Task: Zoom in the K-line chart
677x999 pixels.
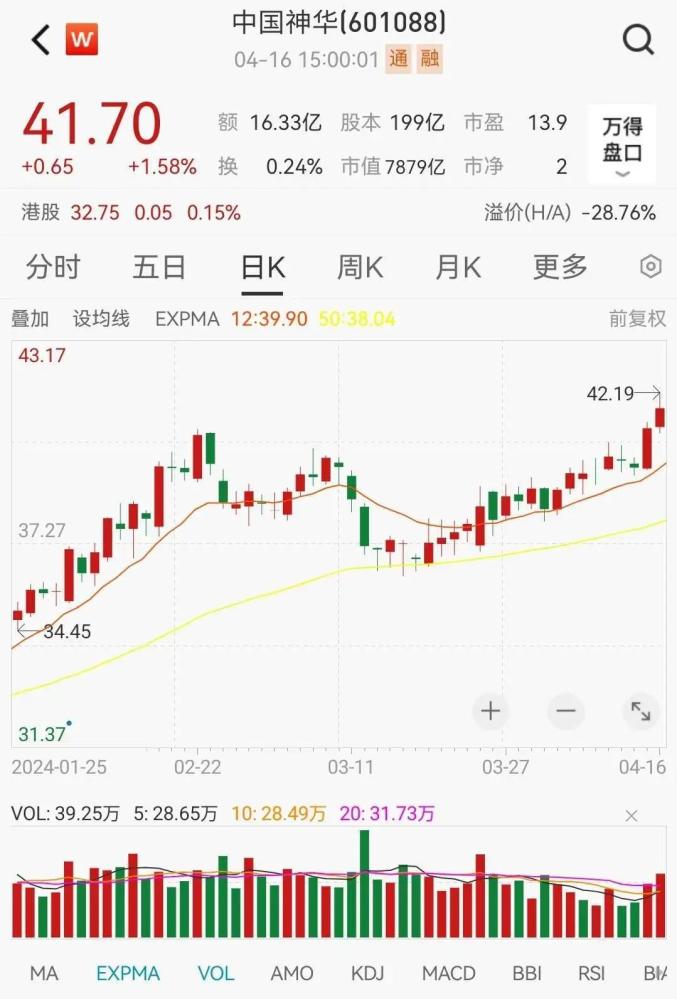Action: (490, 711)
